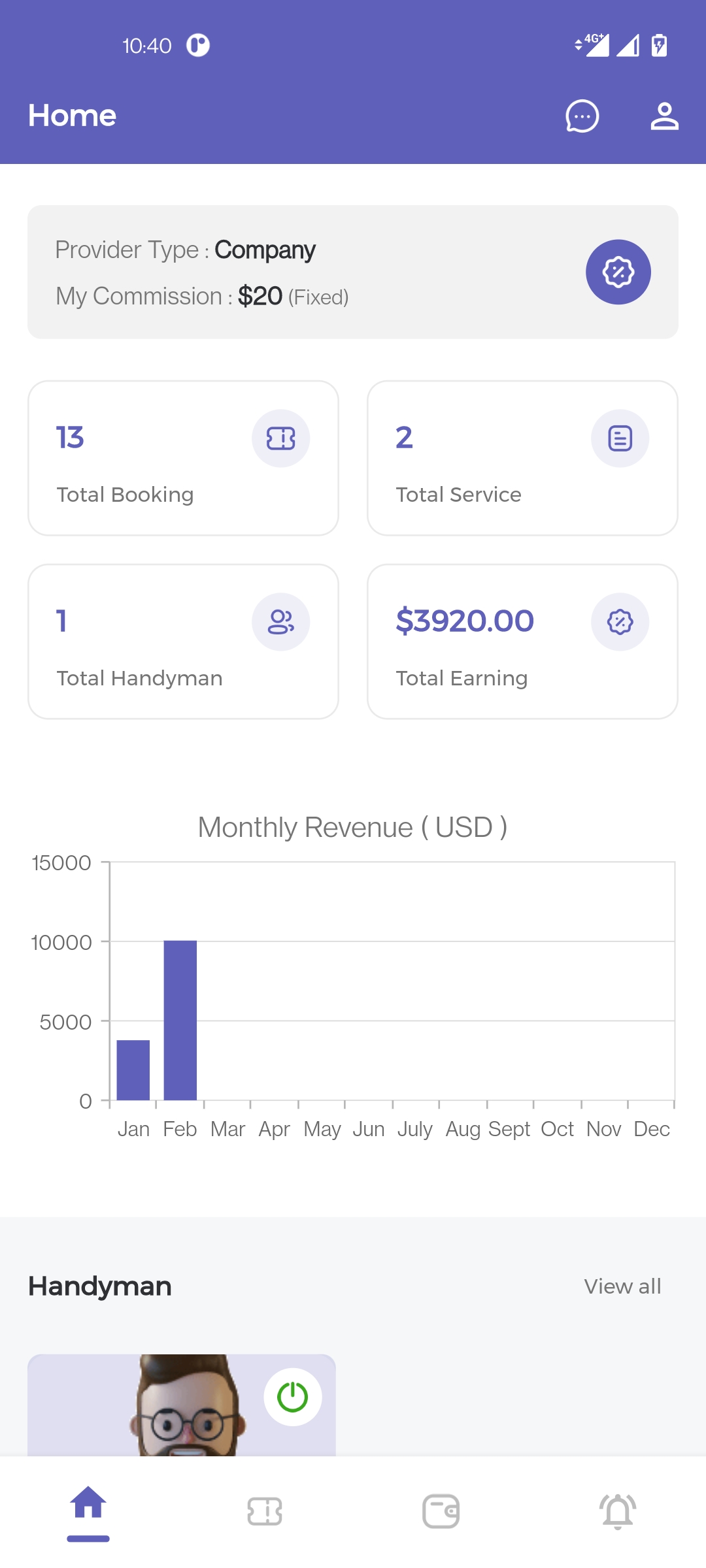Image resolution: width=706 pixels, height=1568 pixels.
Task: Tap the Monthly Revenue chart title
Action: [x=353, y=826]
